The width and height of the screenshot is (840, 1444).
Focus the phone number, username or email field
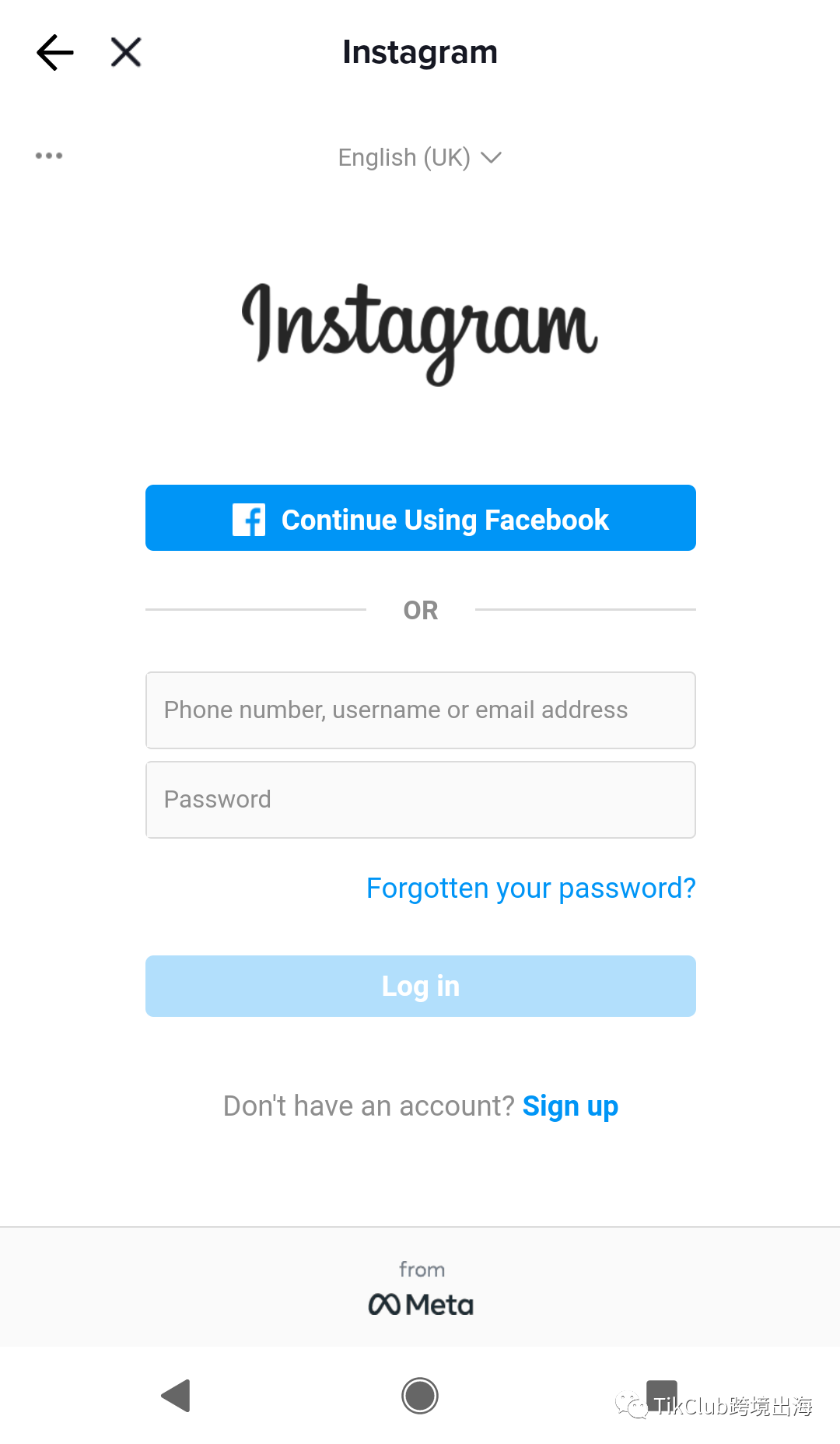(x=420, y=710)
